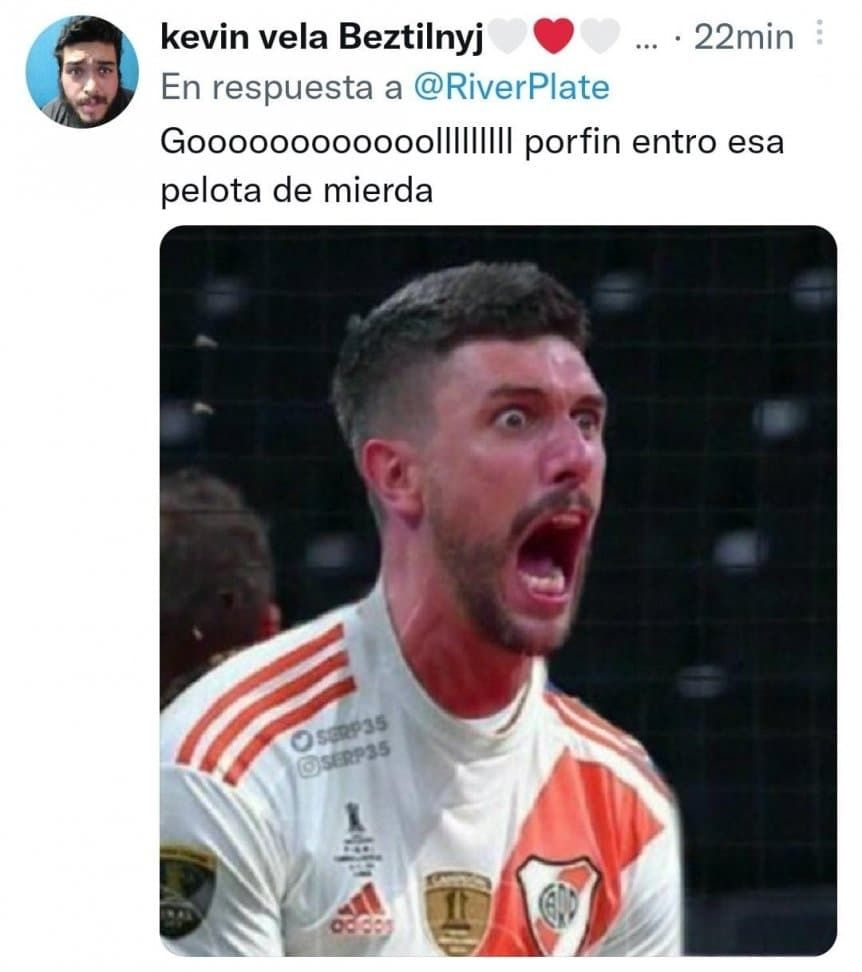Open kevin vela's profile picture
Image resolution: width=862 pixels, height=972 pixels.
(x=82, y=72)
